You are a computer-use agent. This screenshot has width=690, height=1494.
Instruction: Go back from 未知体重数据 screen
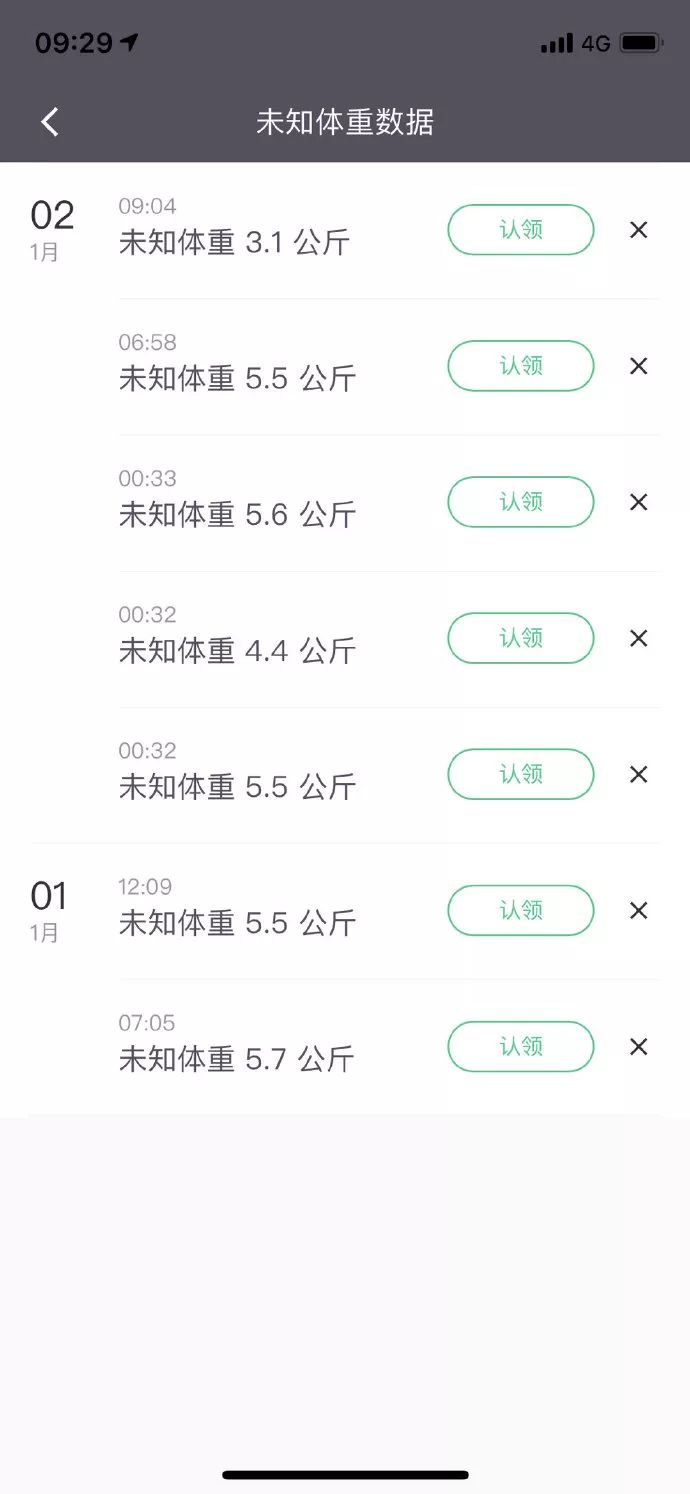click(50, 122)
